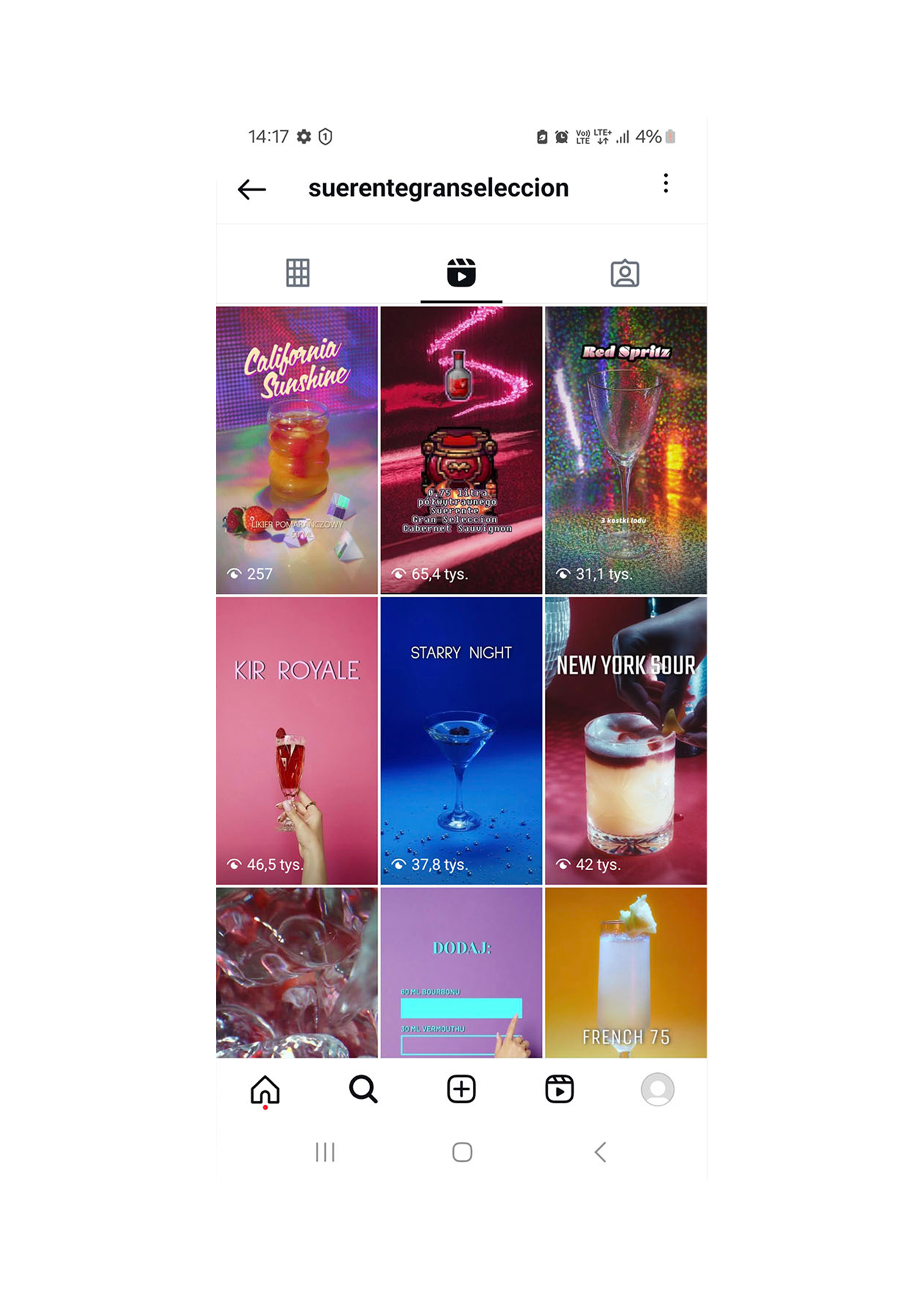Go back using the header arrow
This screenshot has width=924, height=1298.
pyautogui.click(x=252, y=189)
